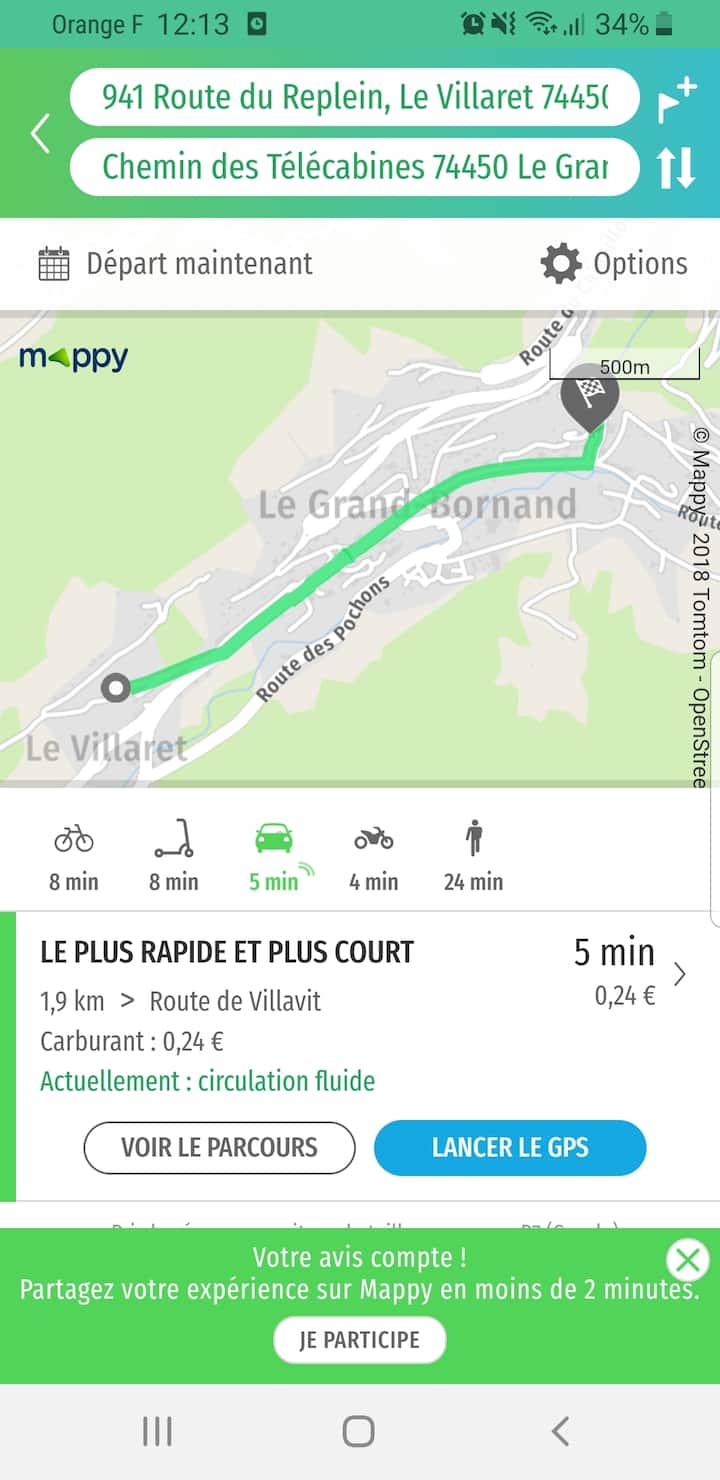The image size is (720, 1480).
Task: Launch GPS with Lancer le GPS
Action: coord(510,1147)
